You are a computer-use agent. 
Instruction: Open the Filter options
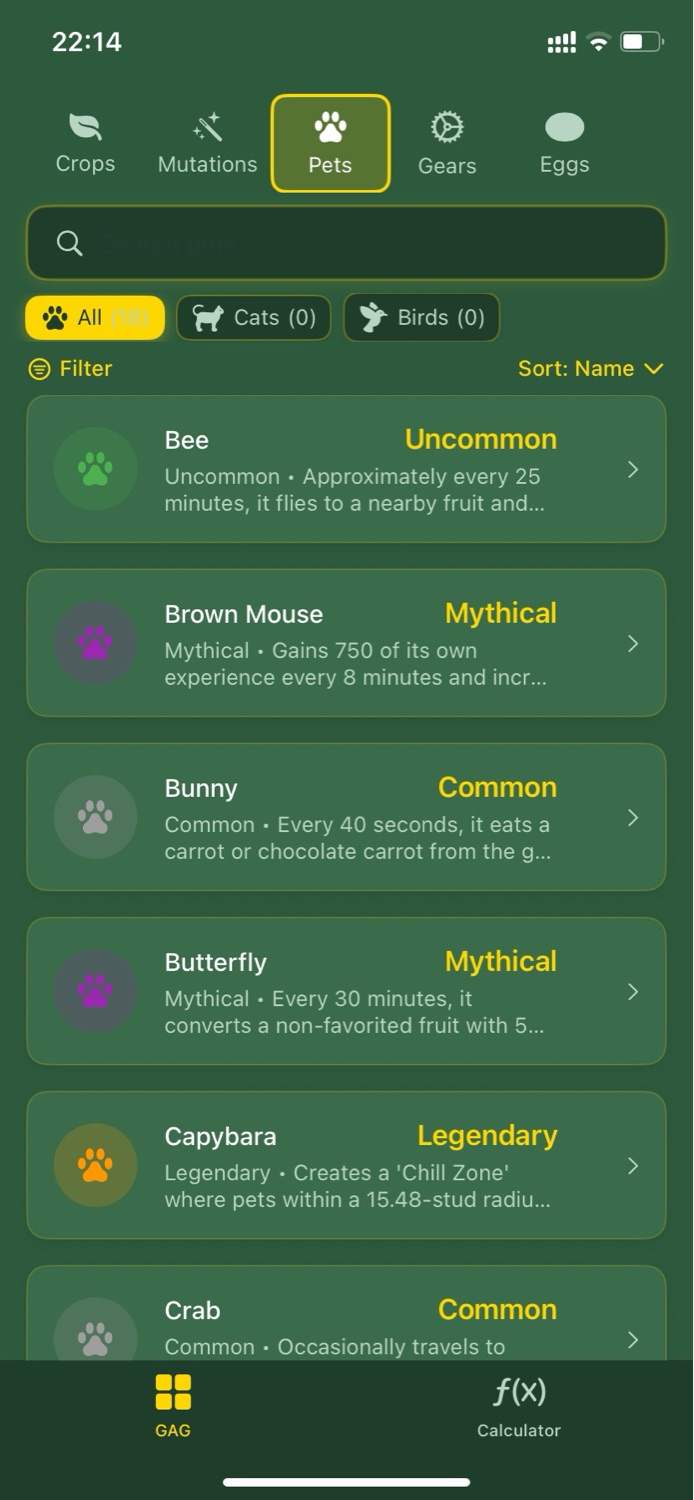[71, 369]
